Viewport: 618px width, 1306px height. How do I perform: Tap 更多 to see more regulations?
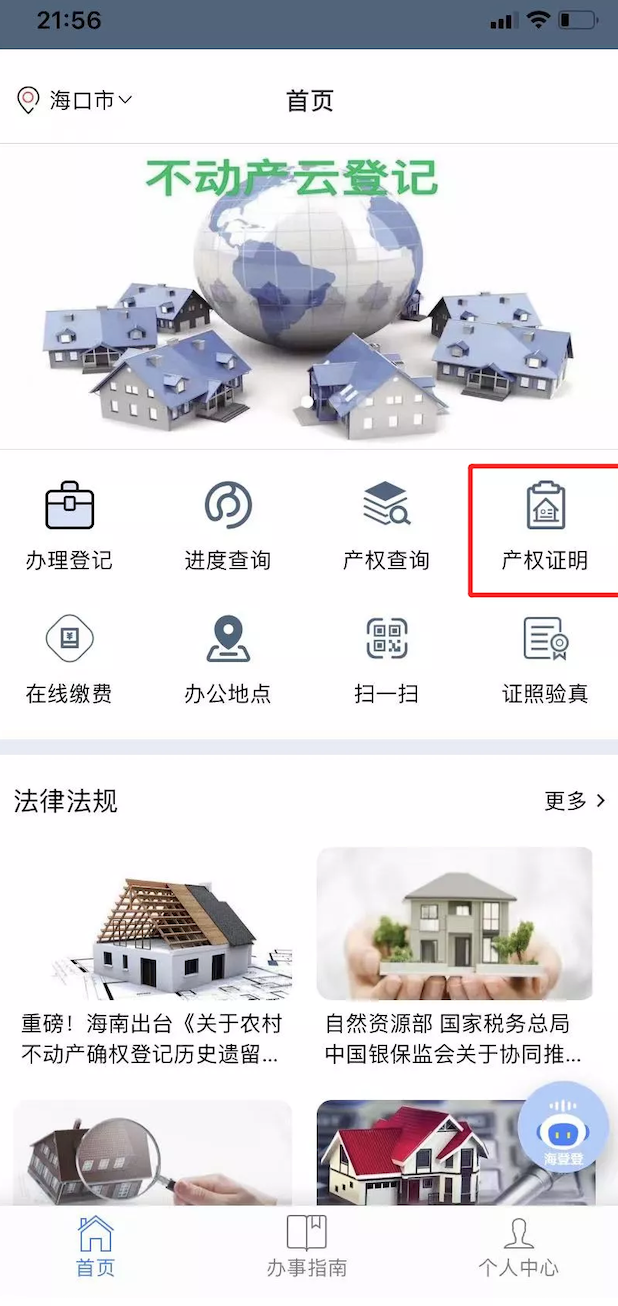tap(574, 800)
